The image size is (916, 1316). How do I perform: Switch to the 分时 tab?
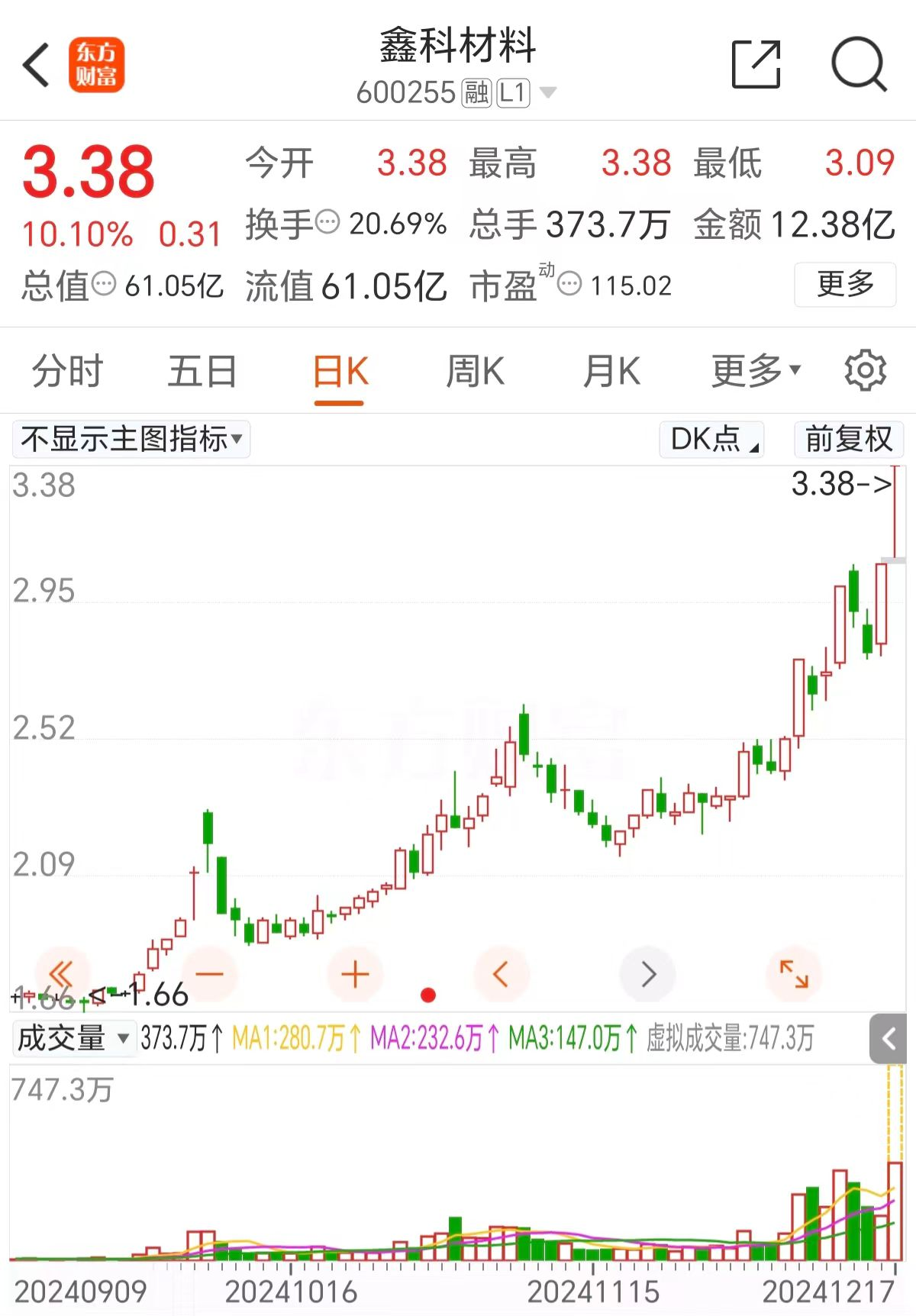coord(67,373)
